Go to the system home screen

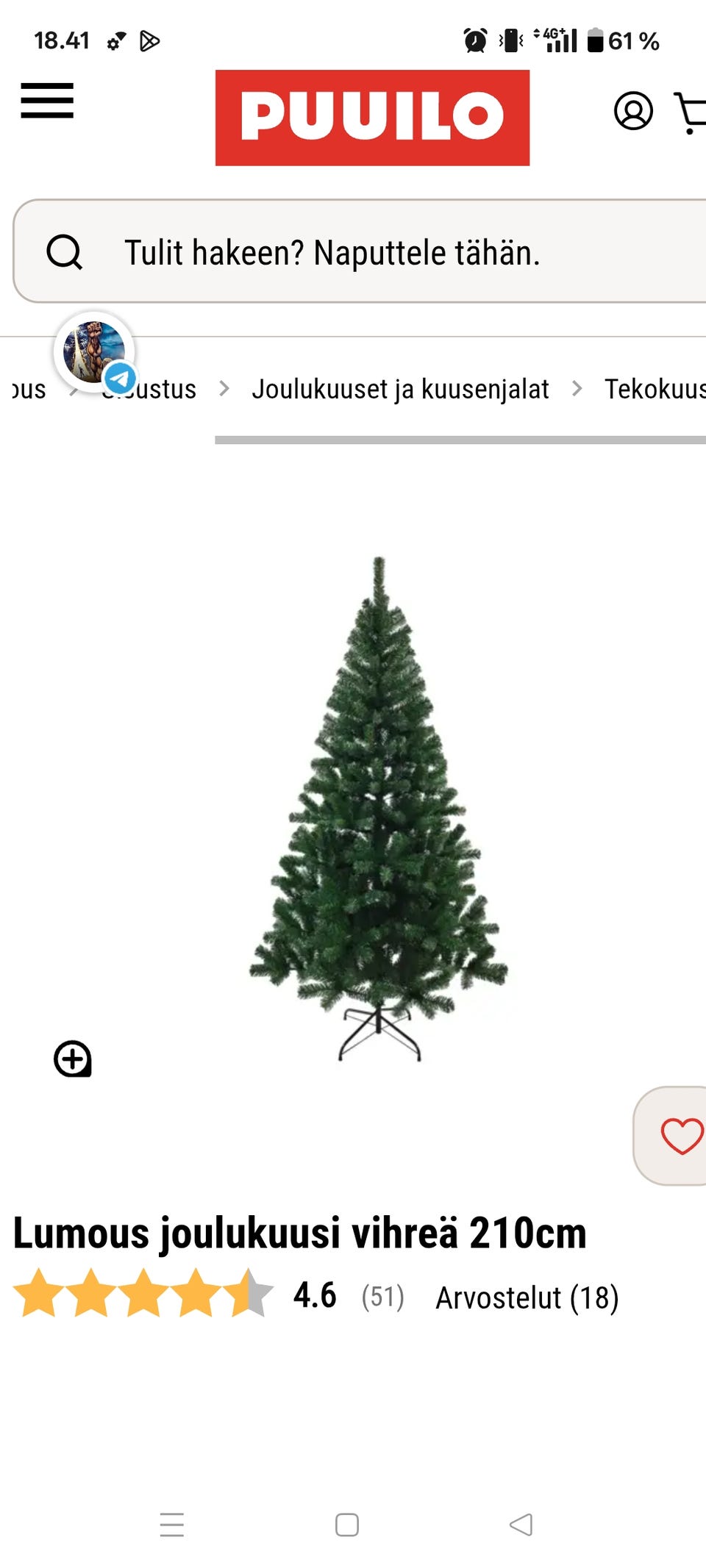(x=347, y=1525)
